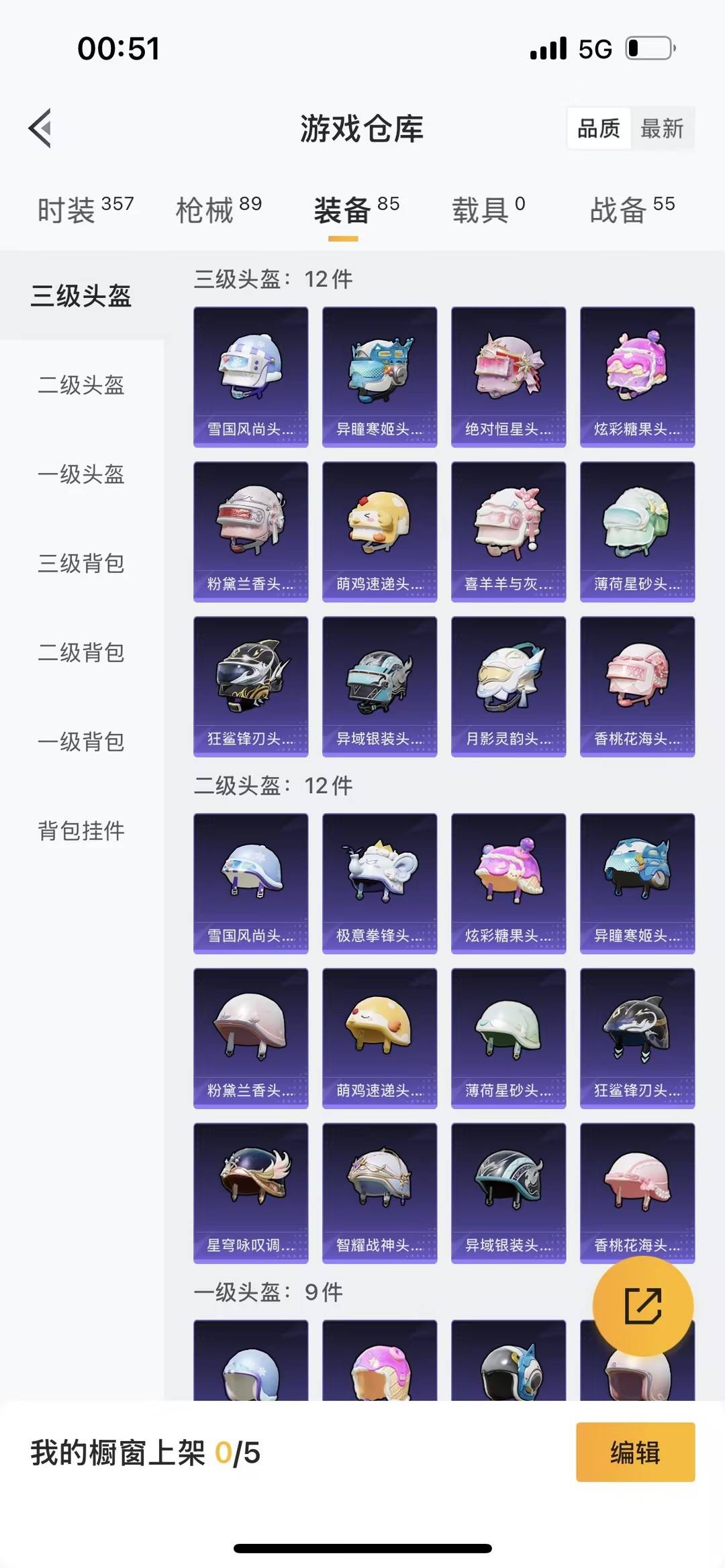Check the battery indicator in status bar
Image resolution: width=725 pixels, height=1568 pixels.
tap(648, 48)
